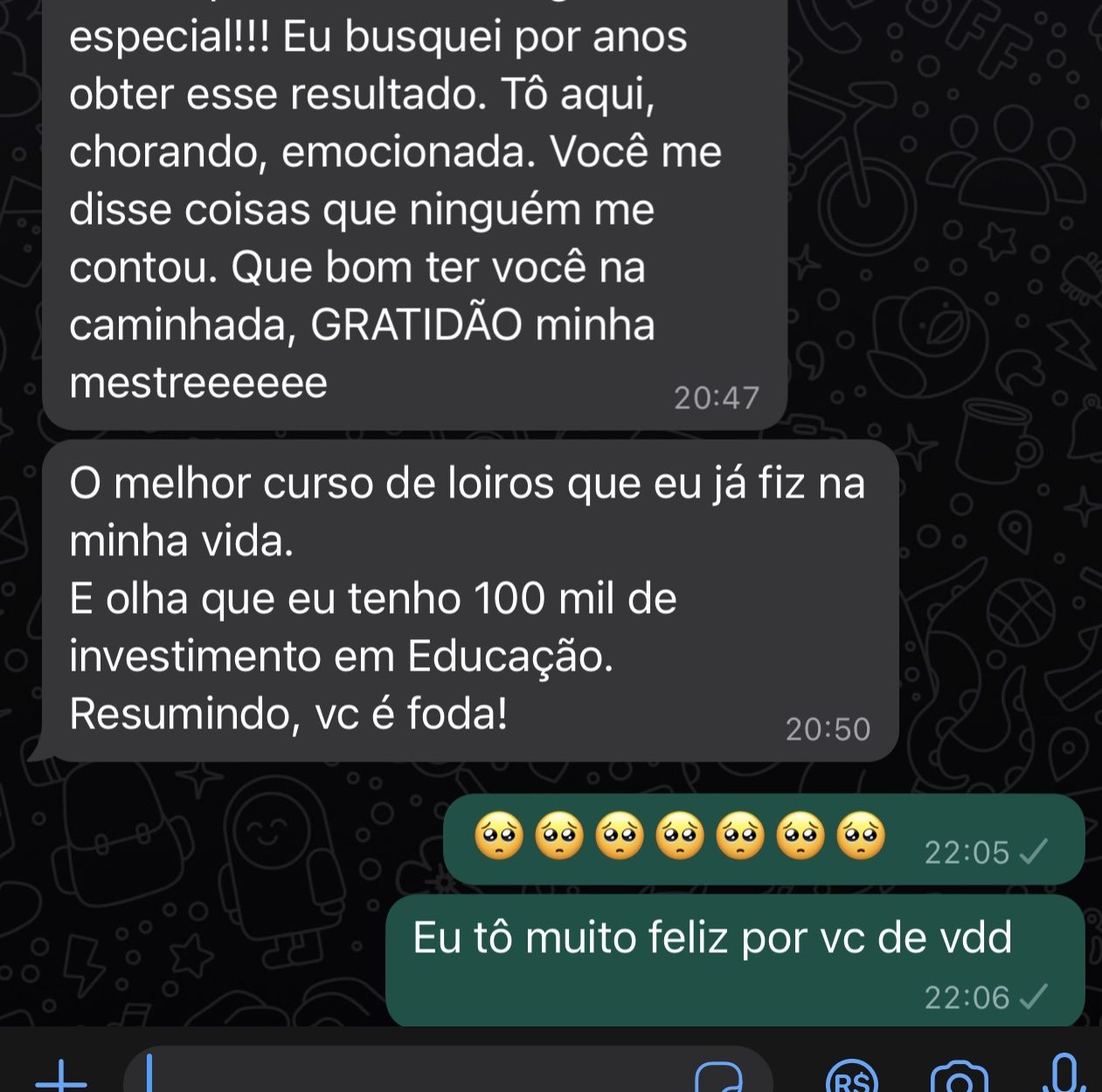Launch the camera from chat
Image resolution: width=1102 pixels, height=1092 pixels.
(x=959, y=1079)
